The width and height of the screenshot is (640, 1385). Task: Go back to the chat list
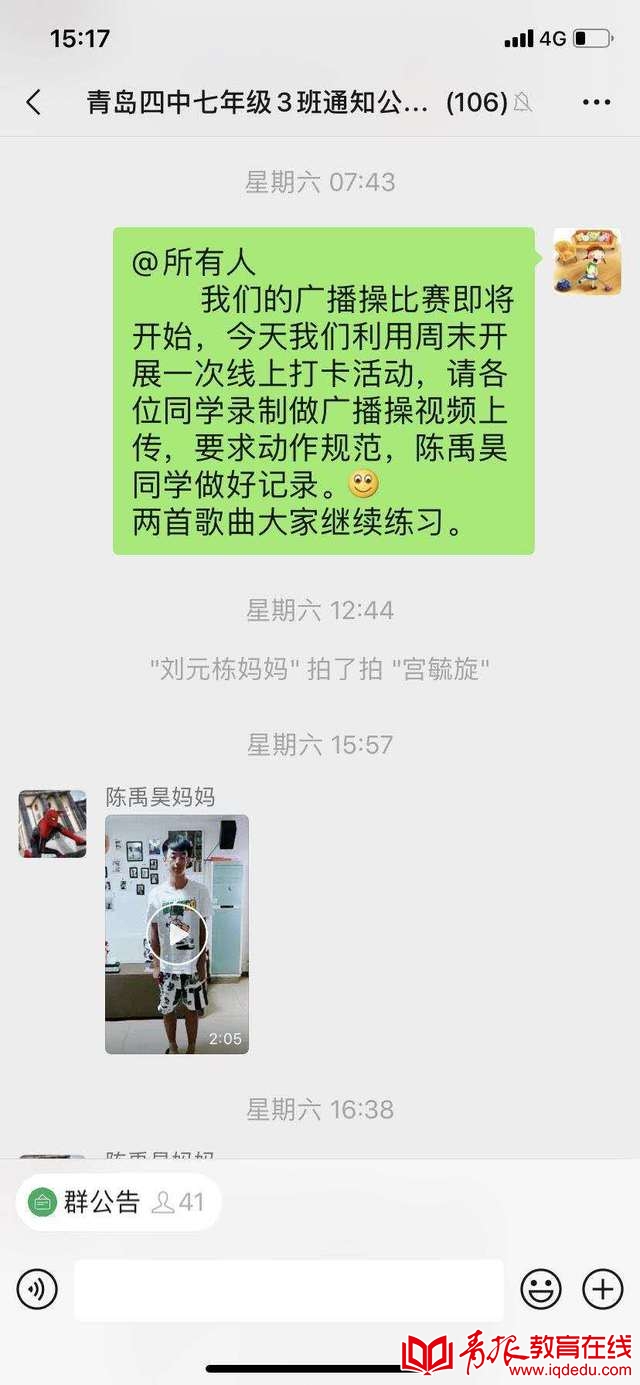33,102
